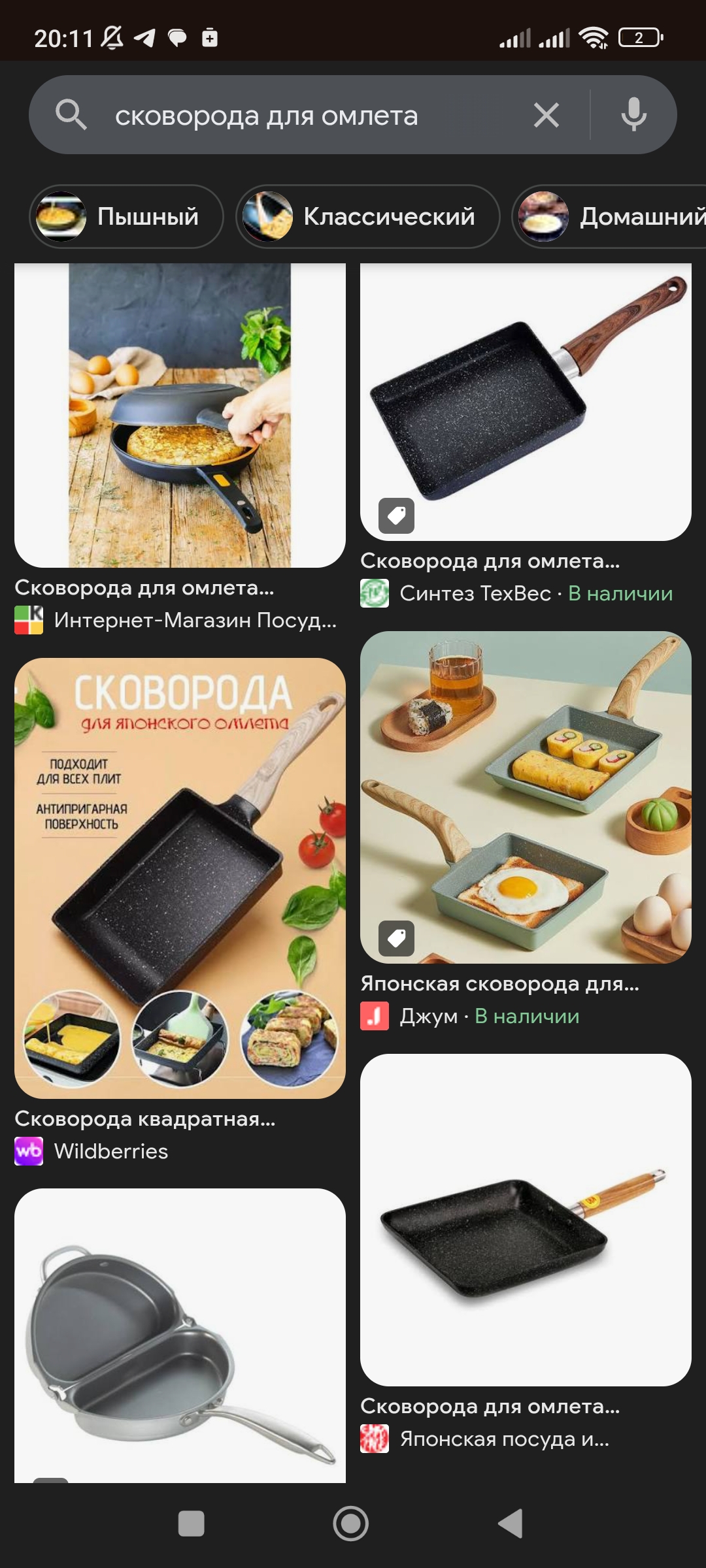The image size is (706, 1568).
Task: Clear the search query
Action: click(x=546, y=116)
